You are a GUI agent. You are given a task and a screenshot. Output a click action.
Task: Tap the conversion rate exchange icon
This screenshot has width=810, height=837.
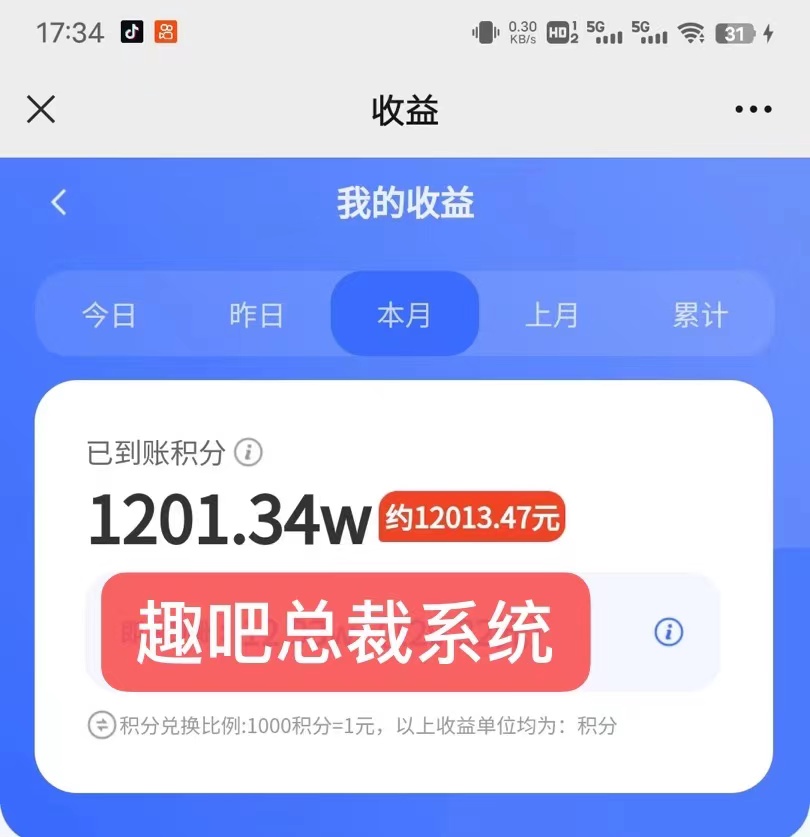[x=100, y=726]
